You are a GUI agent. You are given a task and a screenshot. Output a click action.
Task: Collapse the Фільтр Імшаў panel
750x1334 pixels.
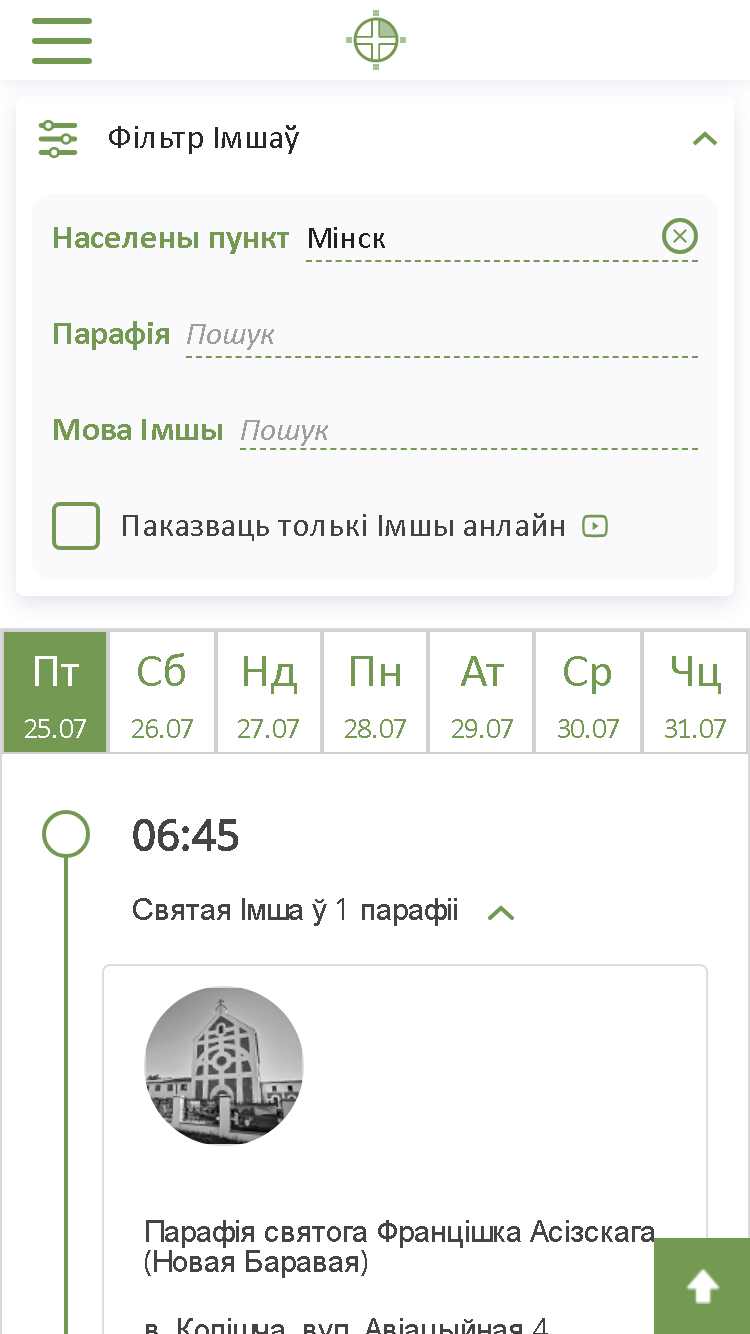[705, 138]
